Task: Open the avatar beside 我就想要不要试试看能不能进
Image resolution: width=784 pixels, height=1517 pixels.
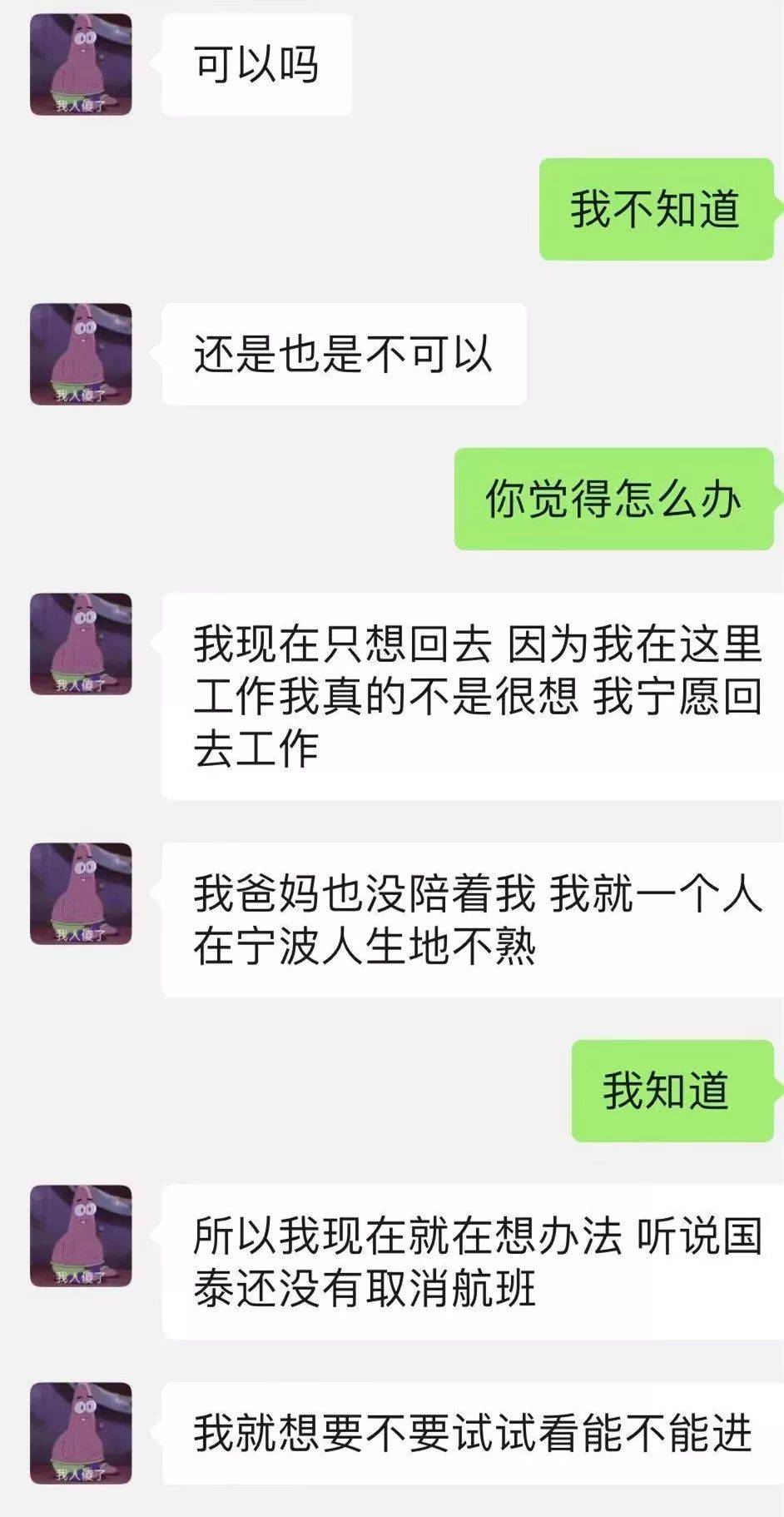Action: pyautogui.click(x=81, y=1434)
